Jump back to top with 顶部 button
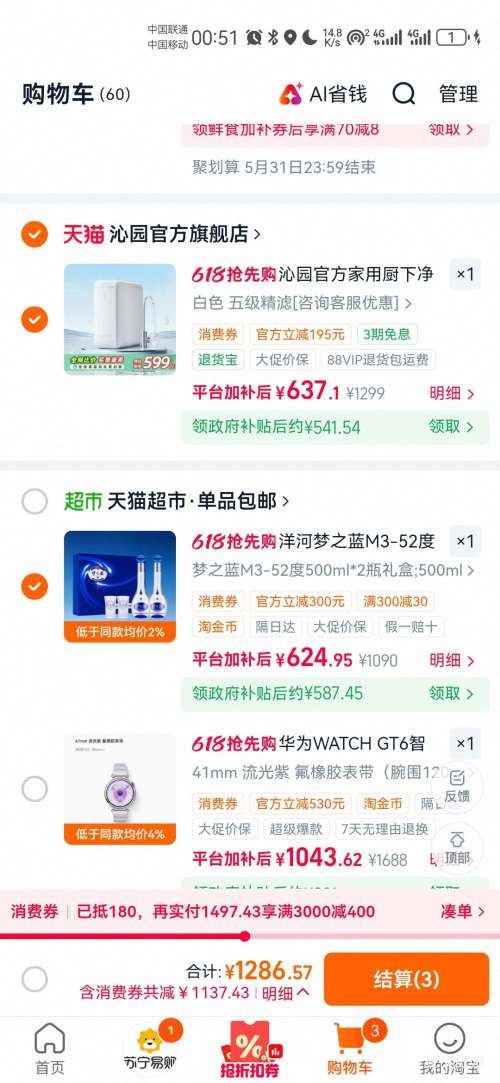Image resolution: width=500 pixels, height=1083 pixels. tap(457, 847)
